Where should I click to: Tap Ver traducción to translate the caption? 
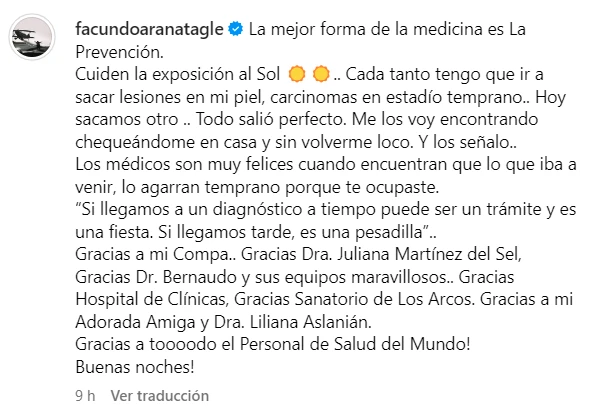tap(155, 394)
